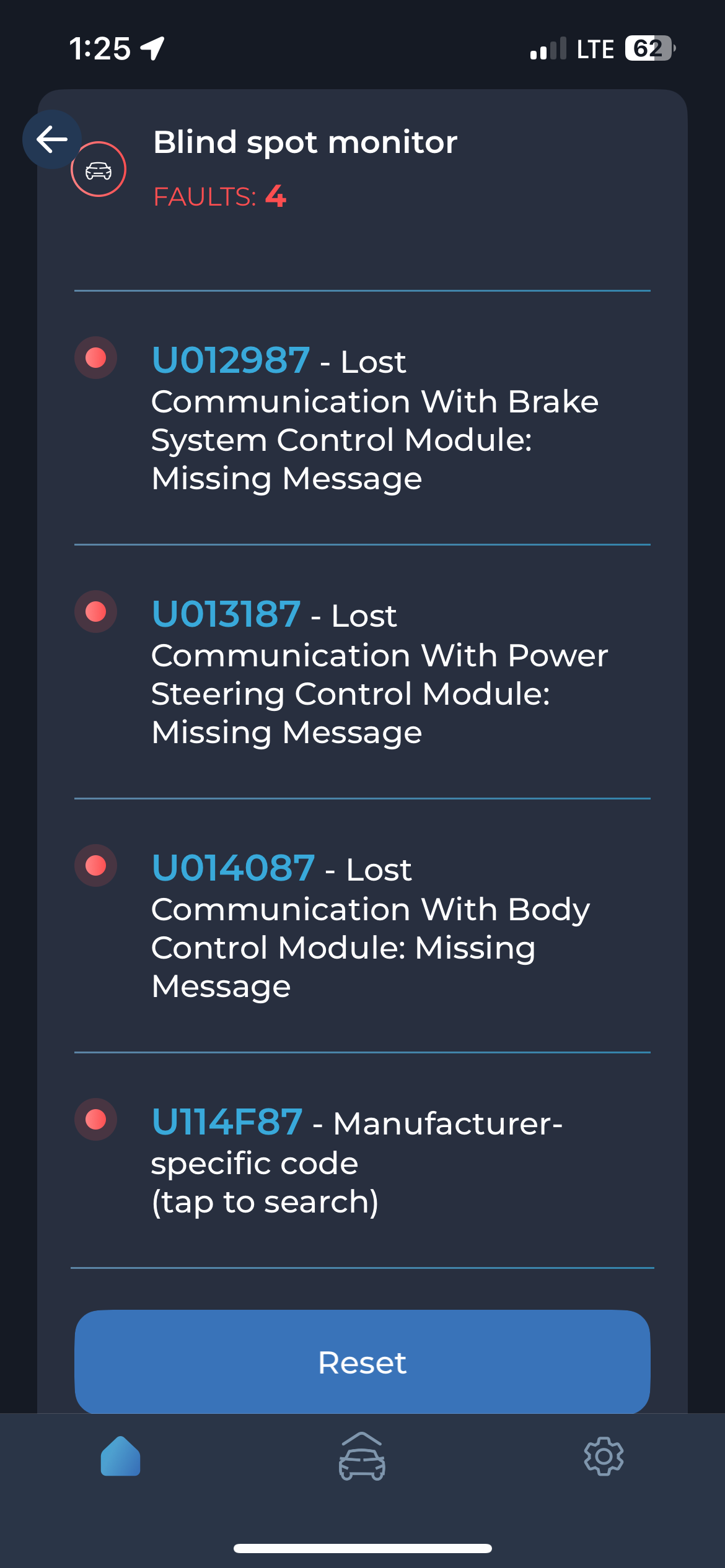The width and height of the screenshot is (725, 1568).
Task: Switch to the home tab
Action: tap(120, 1457)
